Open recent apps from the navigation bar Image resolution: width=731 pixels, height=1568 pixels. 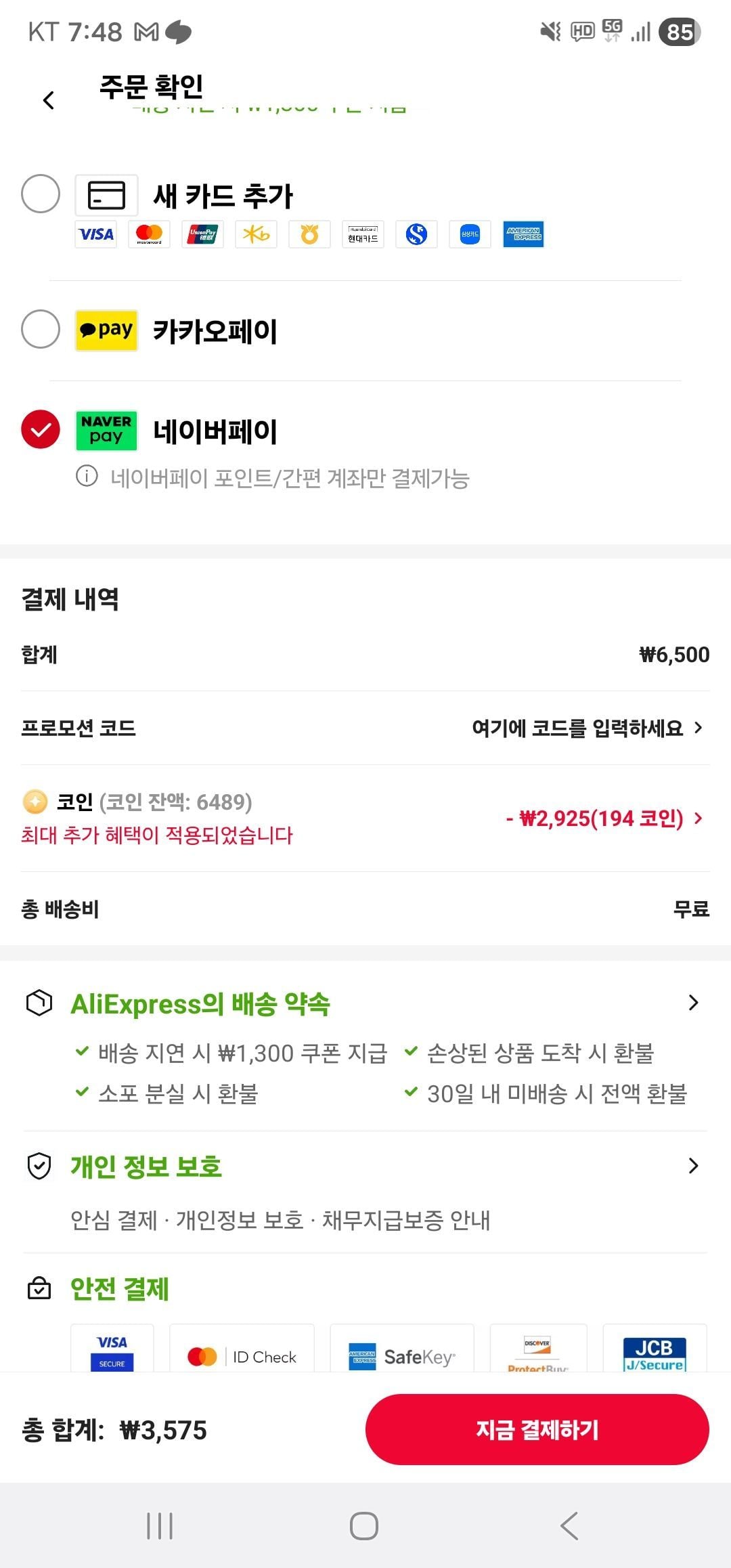(160, 1526)
